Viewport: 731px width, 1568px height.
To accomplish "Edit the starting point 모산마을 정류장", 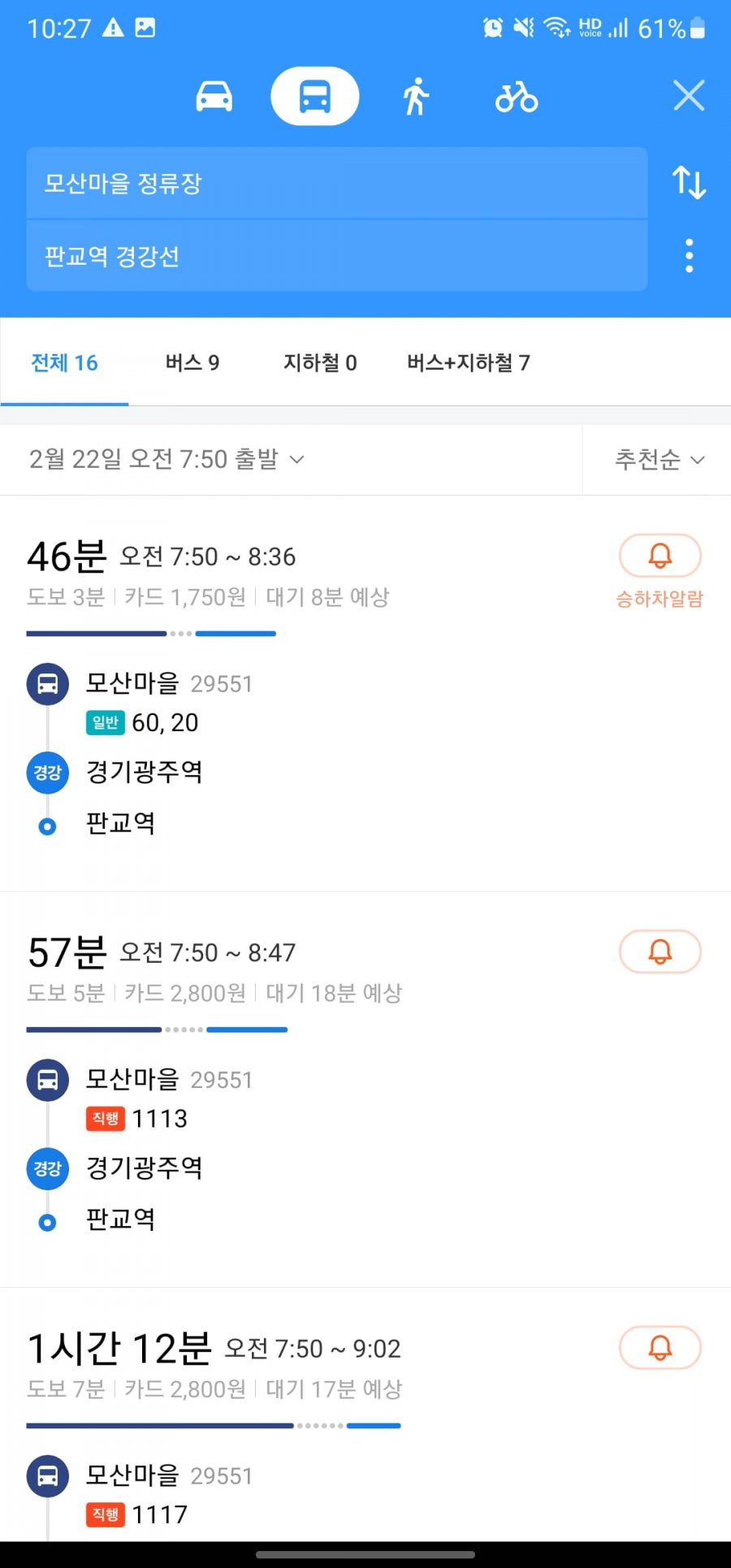I will (x=337, y=183).
